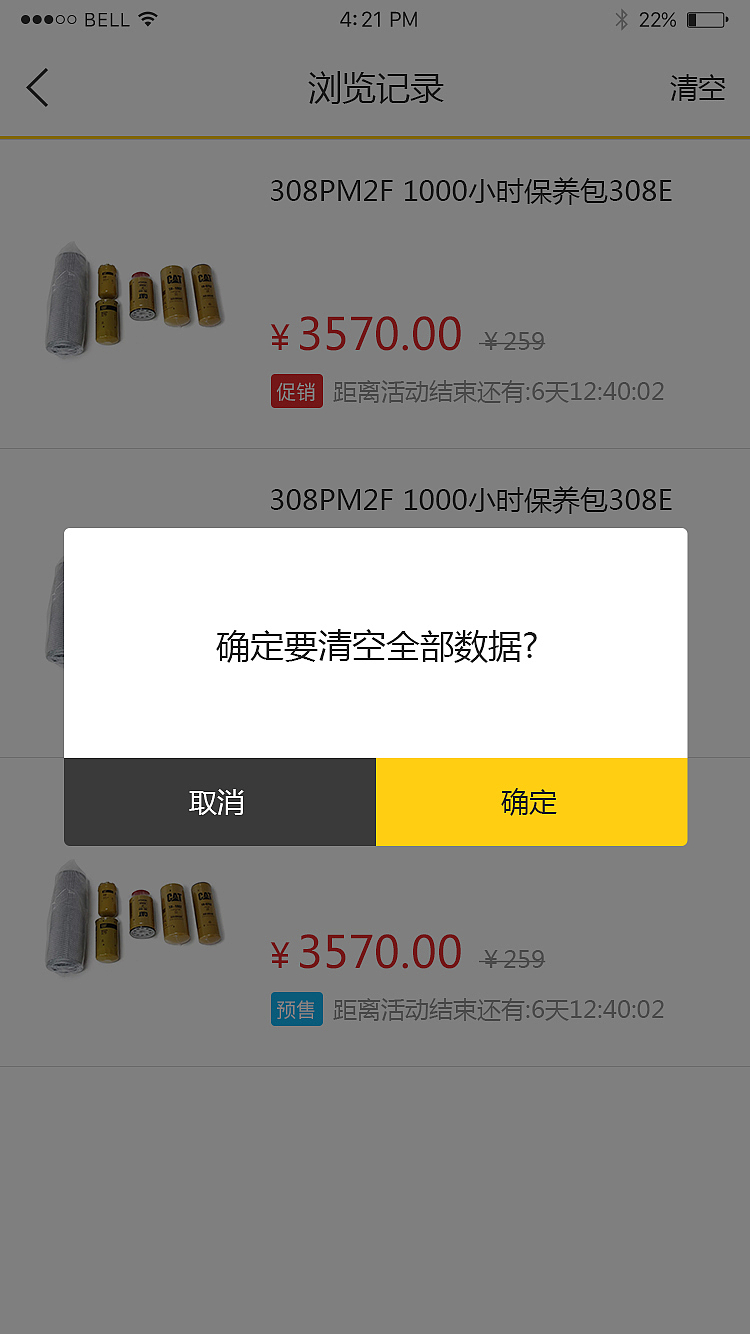Tap the 4:21 PM clock in status bar
The width and height of the screenshot is (750, 1334).
point(379,18)
